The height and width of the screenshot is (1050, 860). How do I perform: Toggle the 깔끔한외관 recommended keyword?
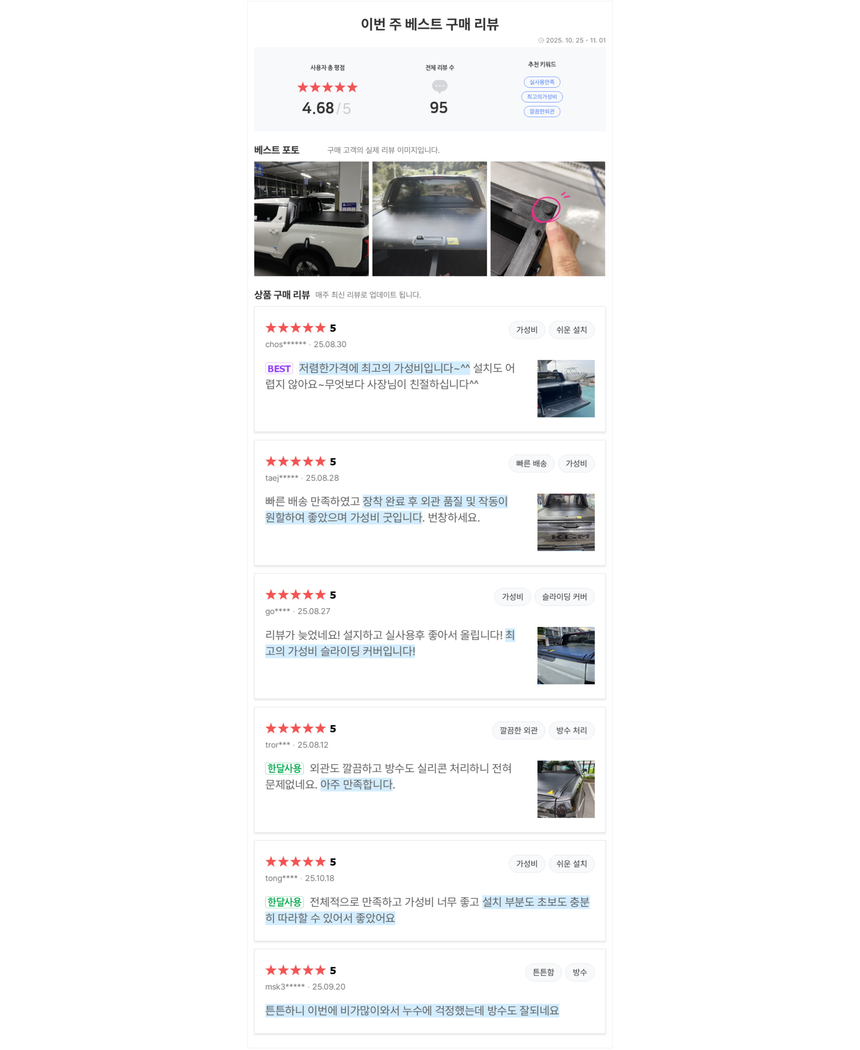click(540, 113)
